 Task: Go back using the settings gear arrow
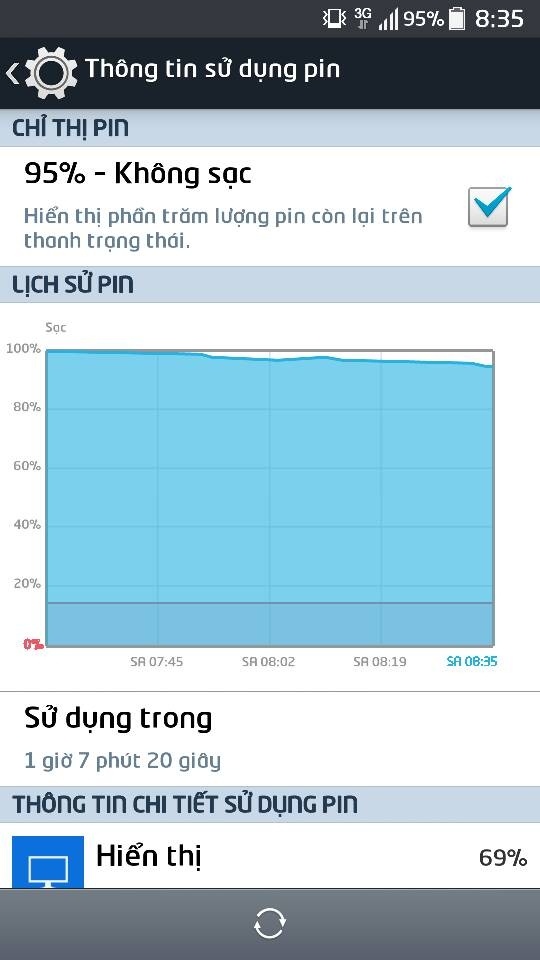tap(42, 73)
